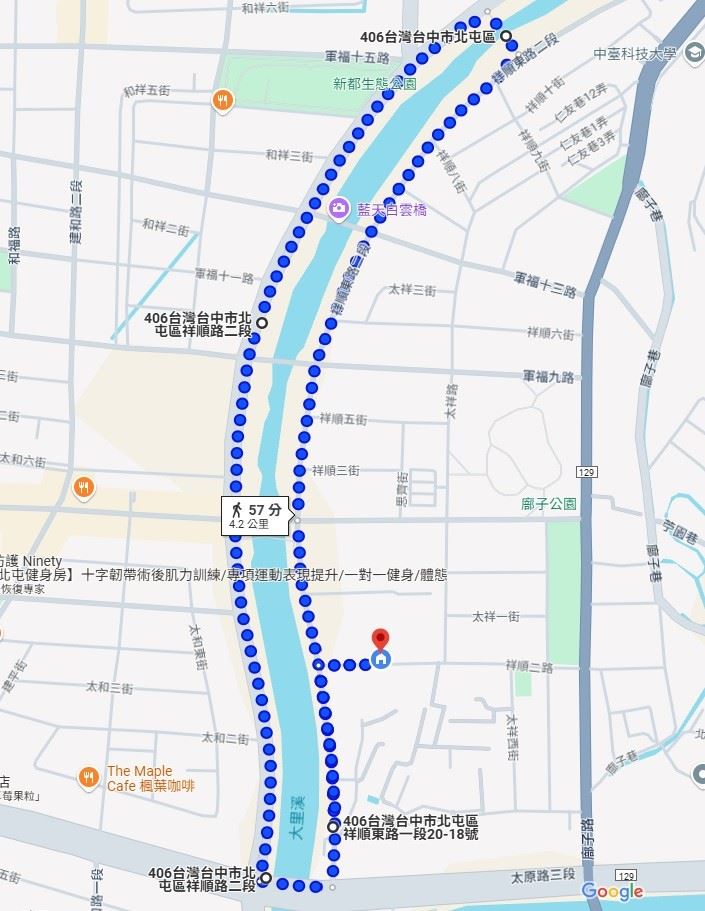Viewport: 705px width, 911px height.
Task: Select the restaurant marker near 太和六街
Action: point(84,487)
